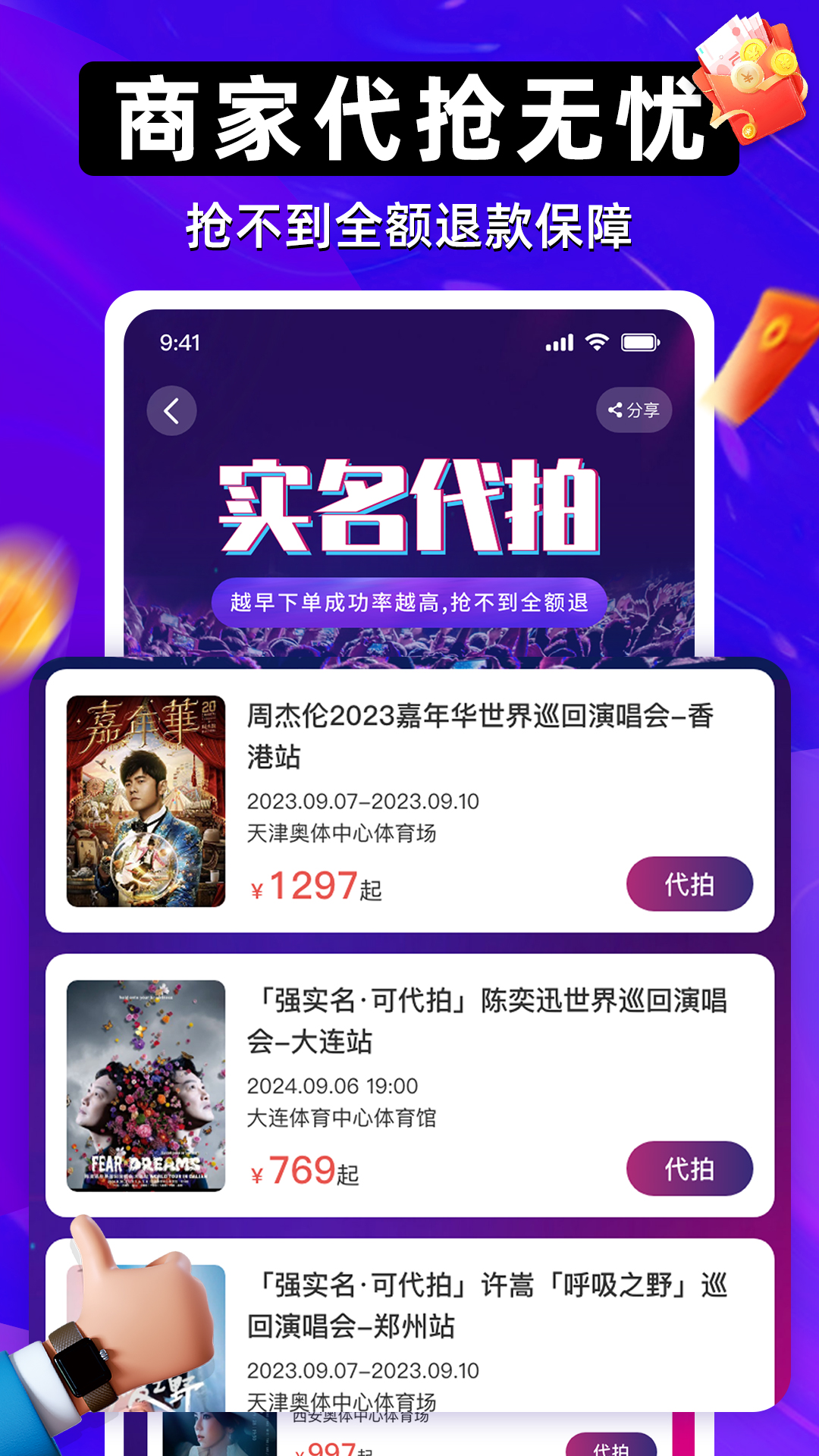Tap the Wi-Fi icon in the status bar
The height and width of the screenshot is (1456, 819).
click(596, 343)
